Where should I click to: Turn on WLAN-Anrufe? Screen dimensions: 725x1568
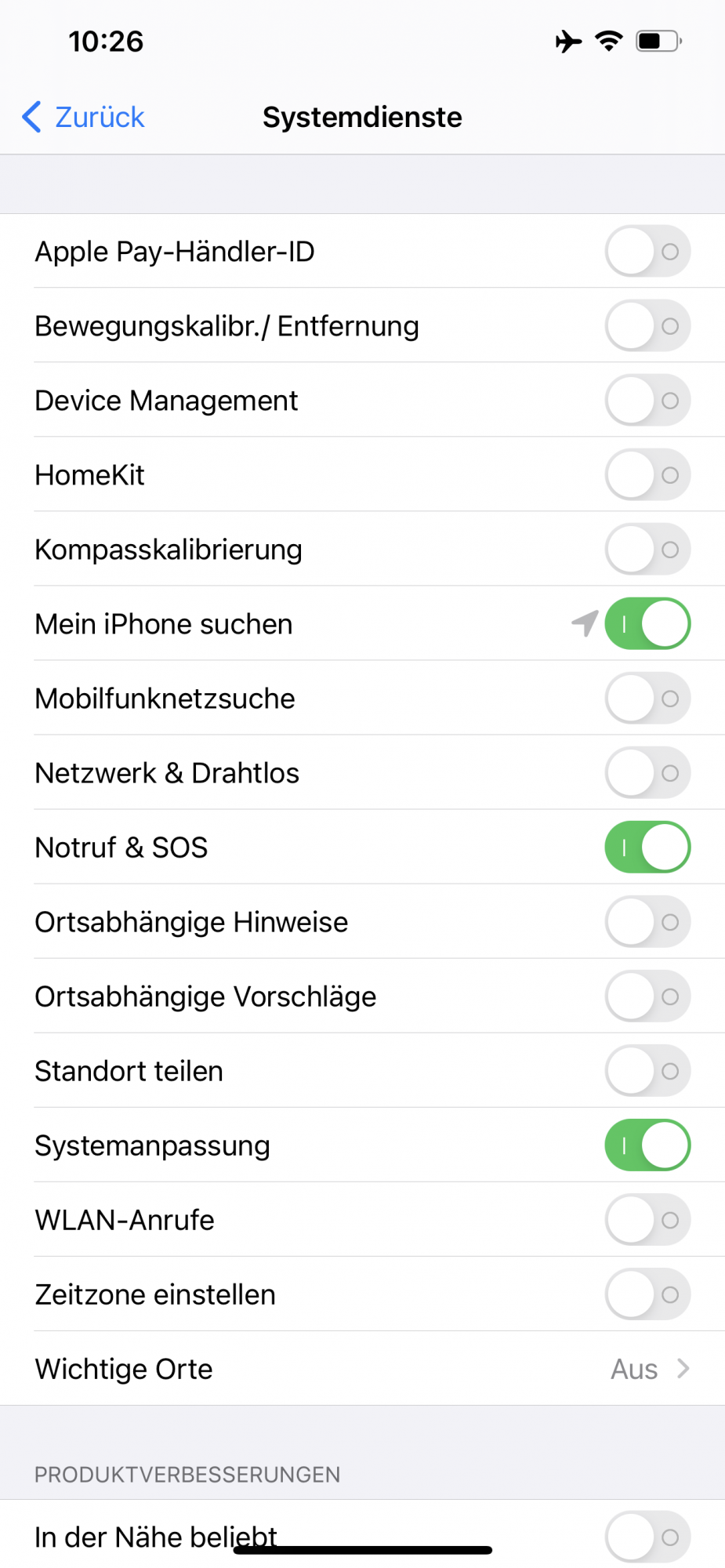[x=647, y=1220]
